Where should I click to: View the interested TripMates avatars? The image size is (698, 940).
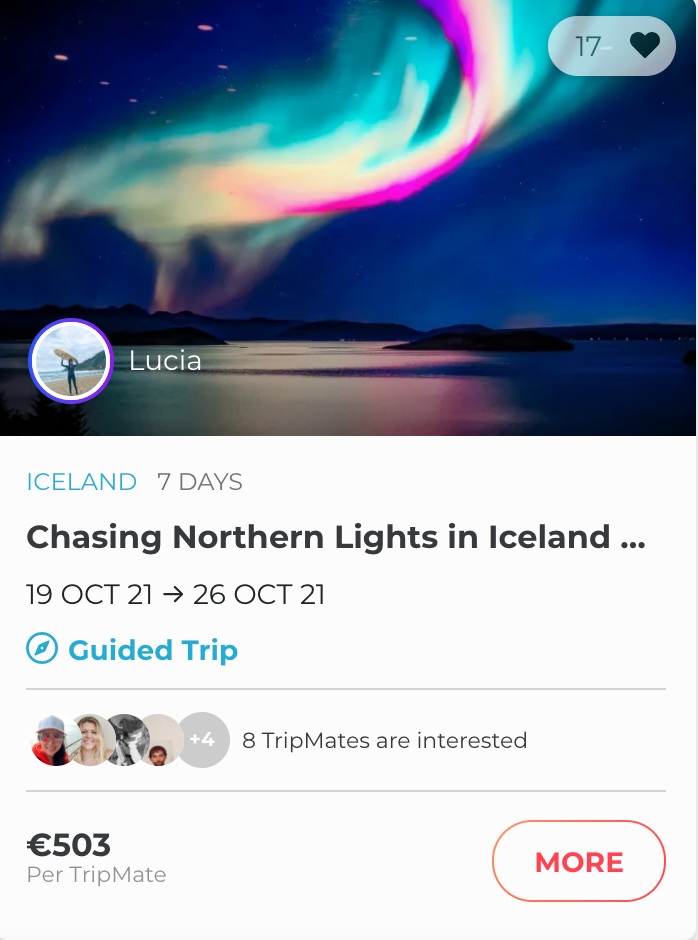click(x=130, y=741)
